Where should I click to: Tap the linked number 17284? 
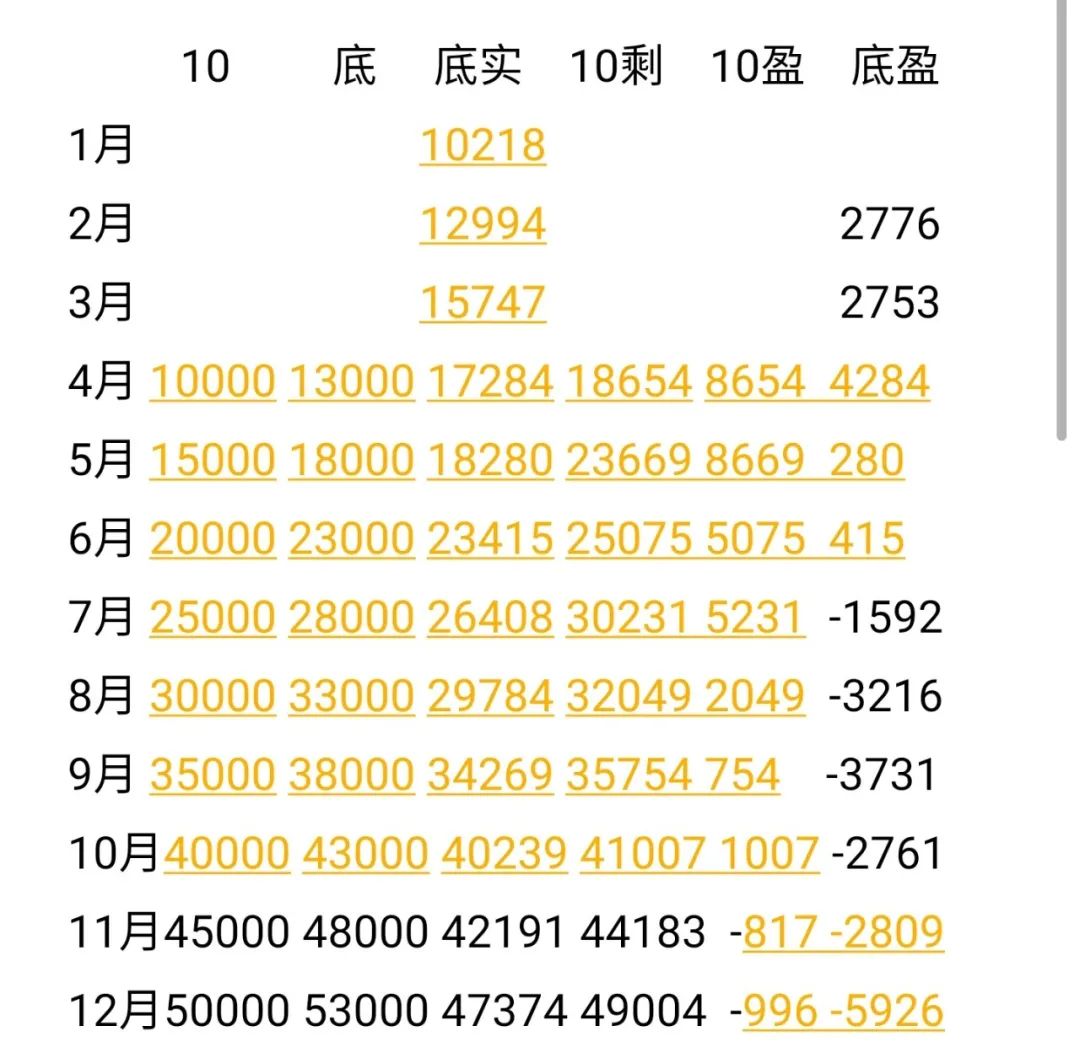[x=490, y=382]
